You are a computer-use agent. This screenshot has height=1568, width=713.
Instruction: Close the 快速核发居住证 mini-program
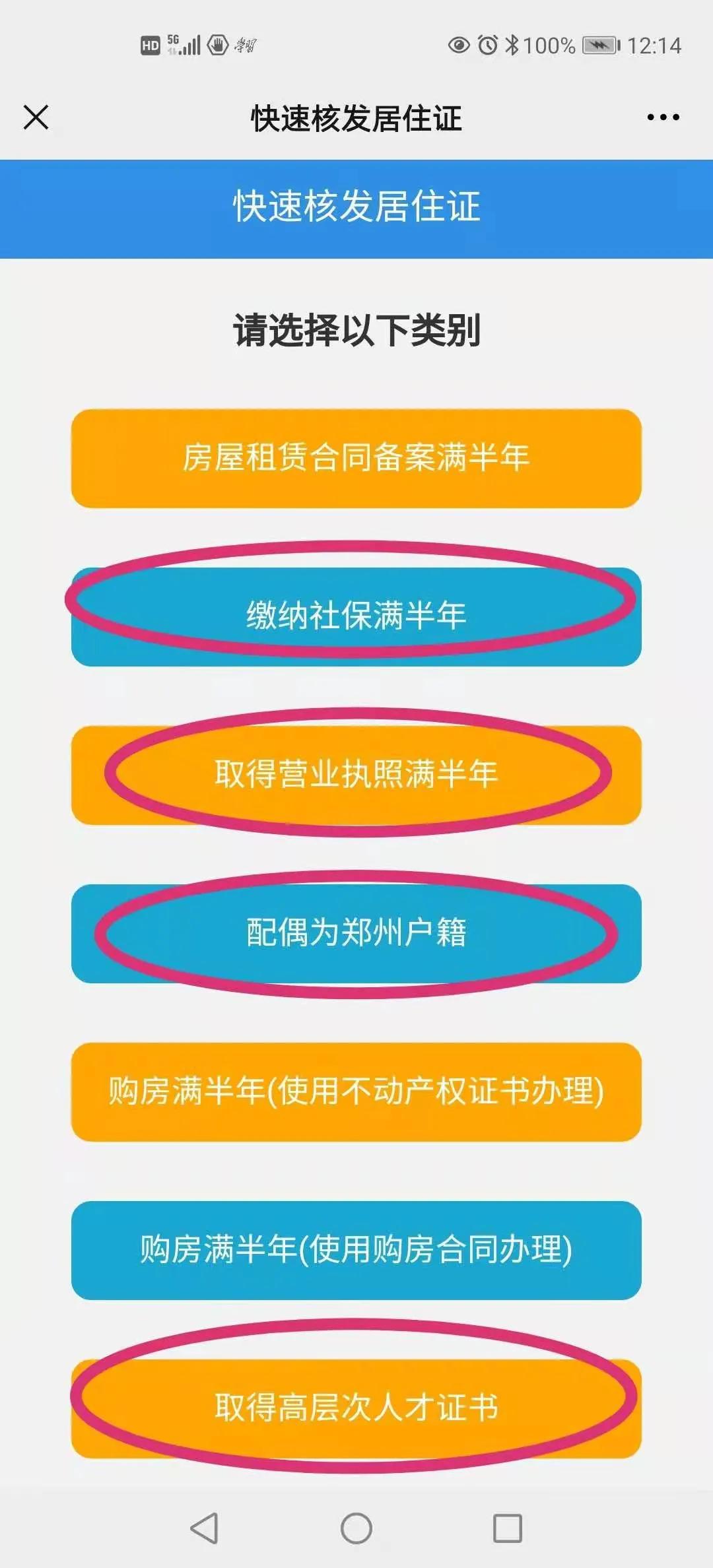pos(34,117)
